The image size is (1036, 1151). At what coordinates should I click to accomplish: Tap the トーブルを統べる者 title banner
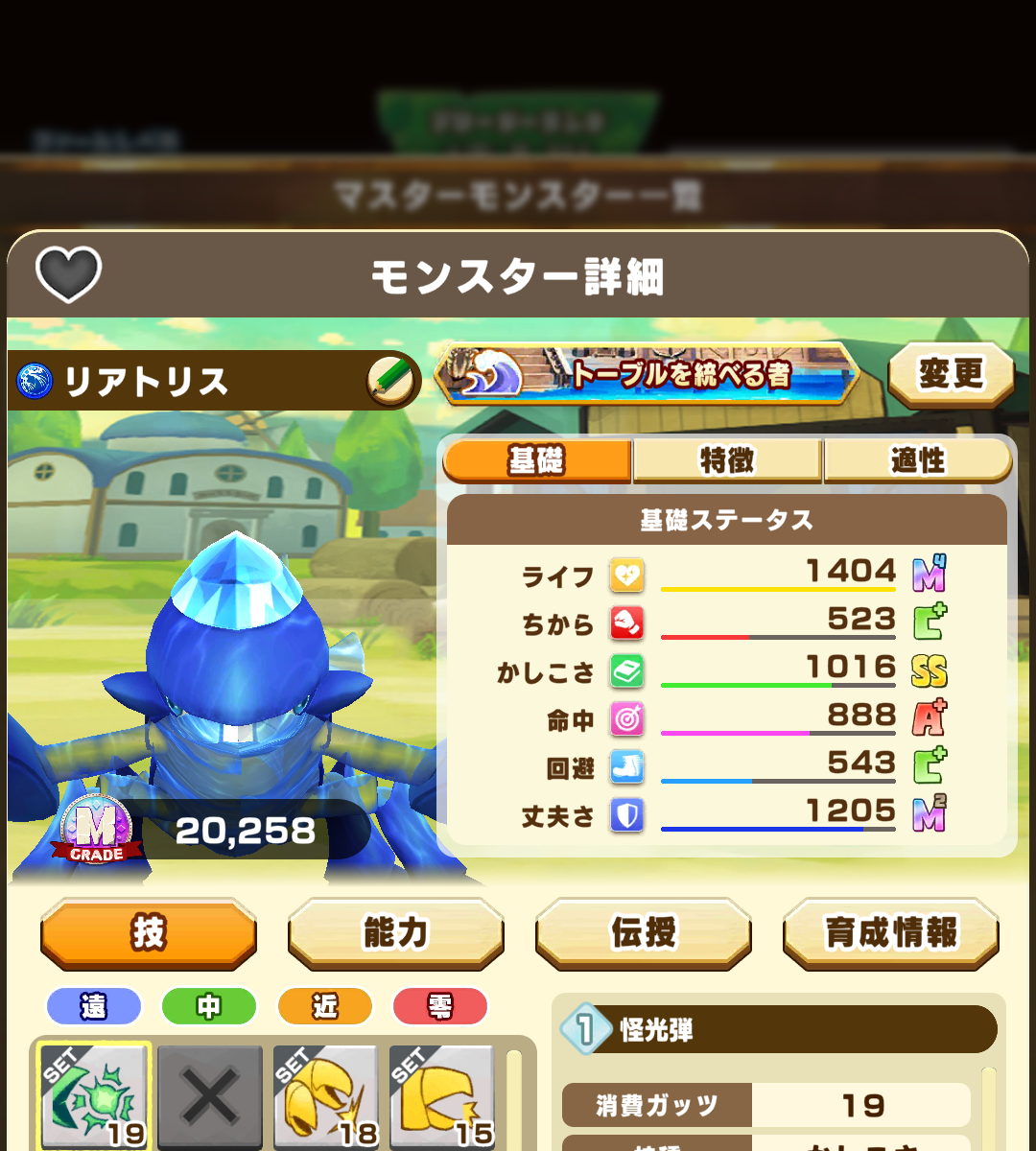(647, 374)
